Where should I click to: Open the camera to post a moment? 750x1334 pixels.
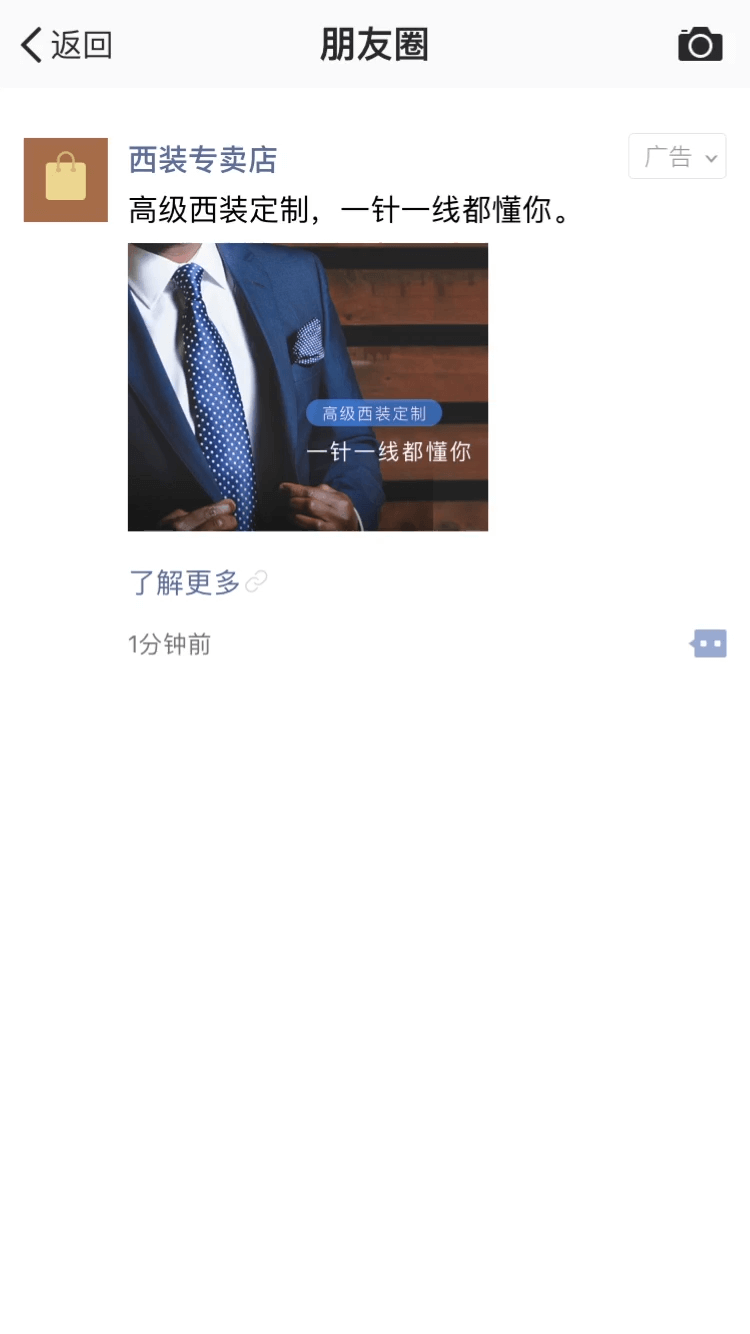pyautogui.click(x=700, y=45)
